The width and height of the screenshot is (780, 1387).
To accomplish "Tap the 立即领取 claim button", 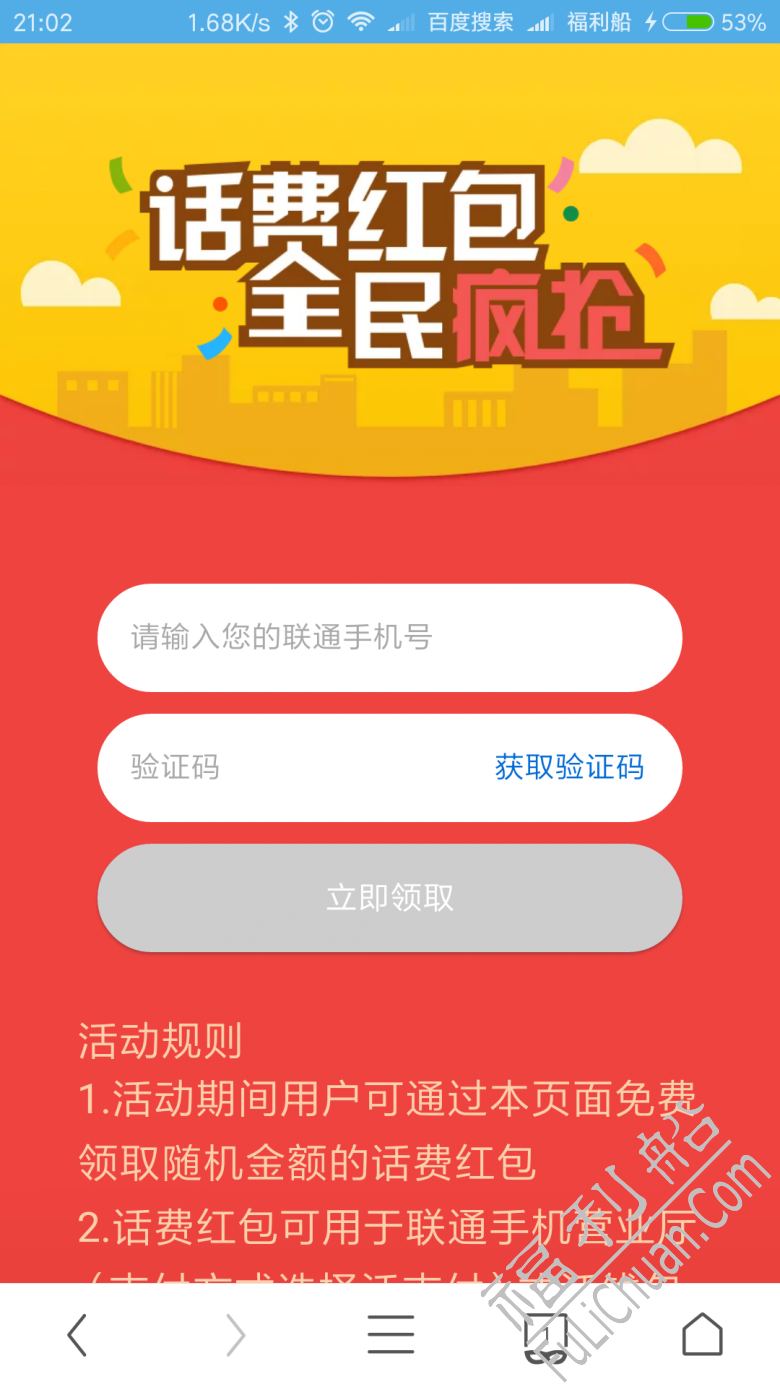I will click(x=389, y=898).
